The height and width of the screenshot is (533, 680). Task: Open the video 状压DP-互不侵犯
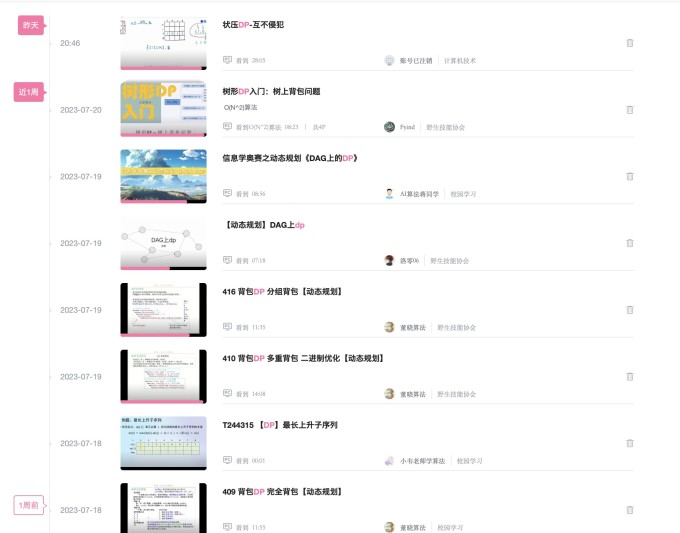point(253,24)
